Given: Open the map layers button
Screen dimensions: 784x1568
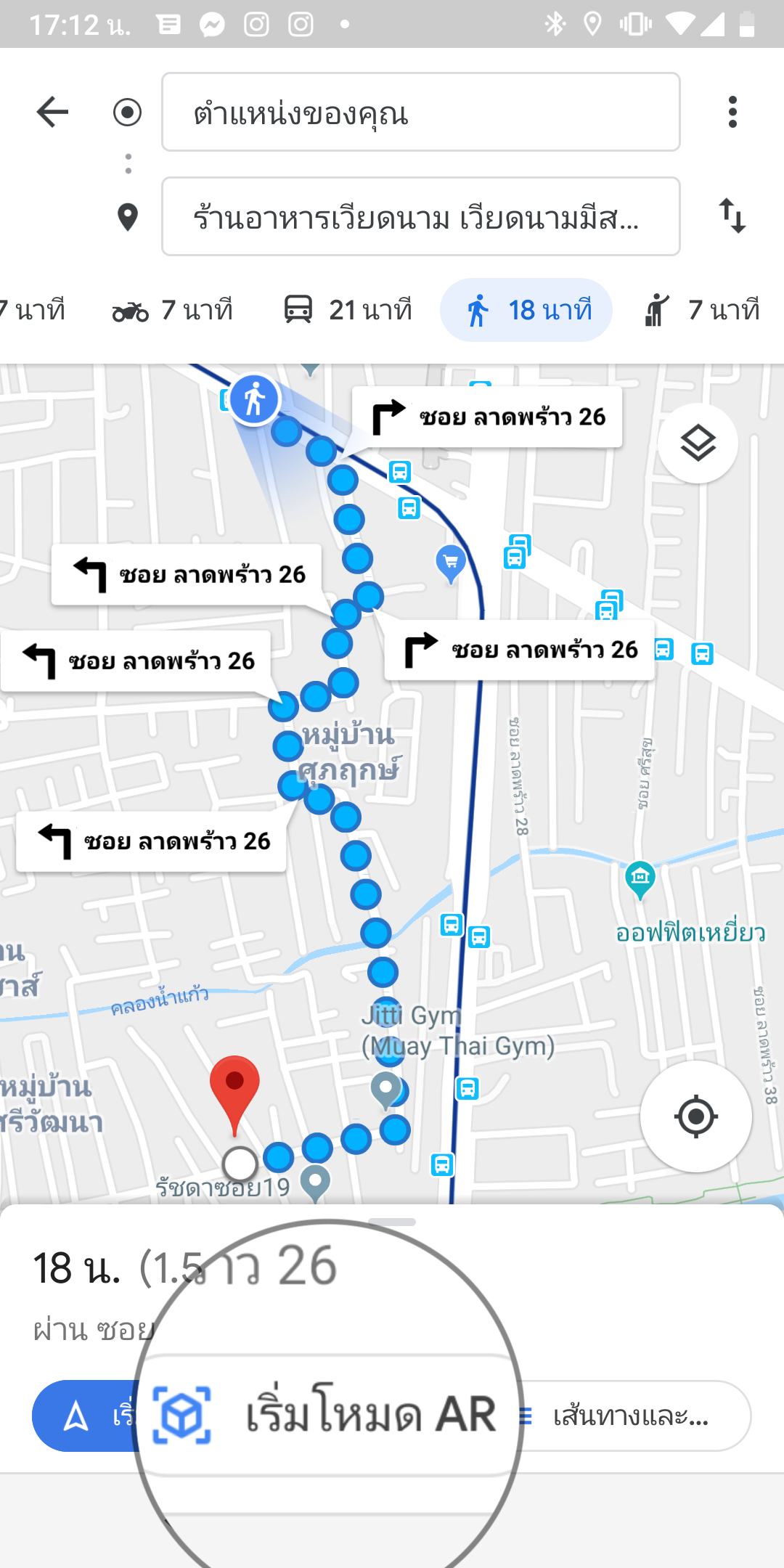Looking at the screenshot, I should click(698, 444).
